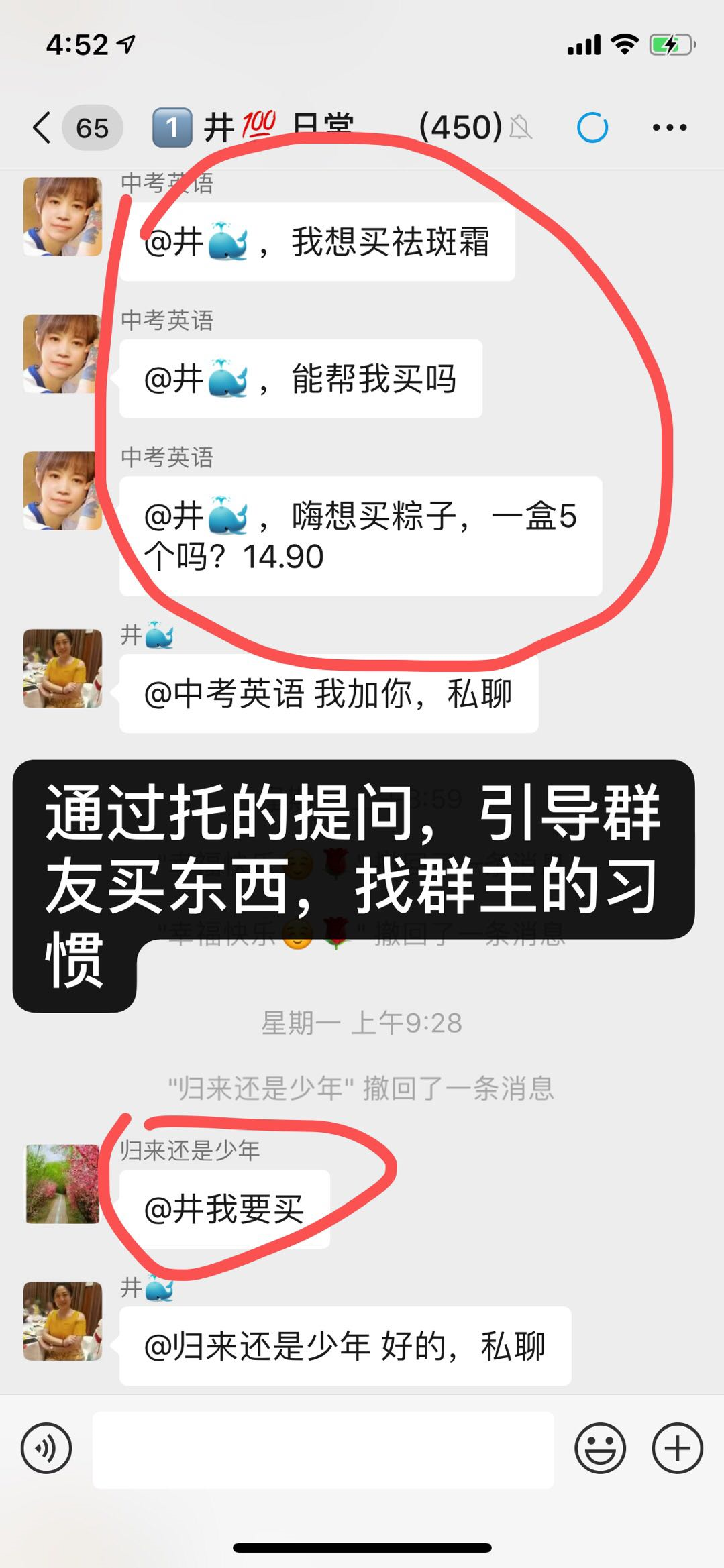Switch to voice message input
724x1568 pixels.
[46, 1448]
